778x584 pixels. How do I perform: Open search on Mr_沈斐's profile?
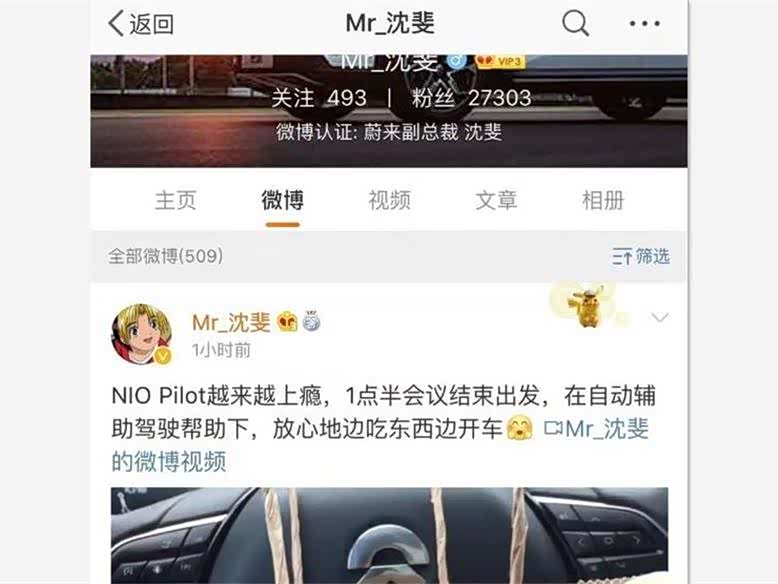point(575,24)
